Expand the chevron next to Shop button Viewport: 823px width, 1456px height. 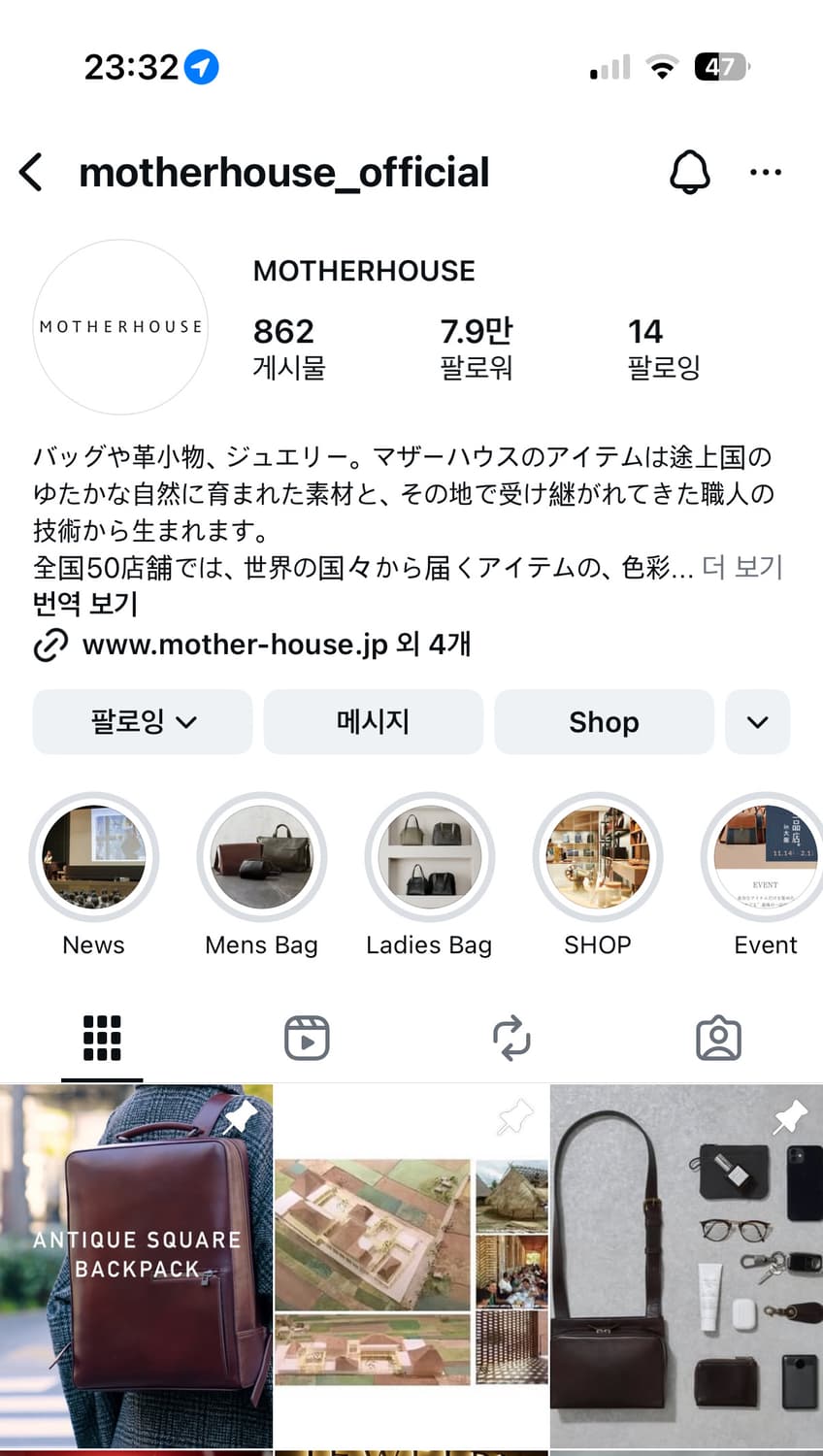(758, 721)
